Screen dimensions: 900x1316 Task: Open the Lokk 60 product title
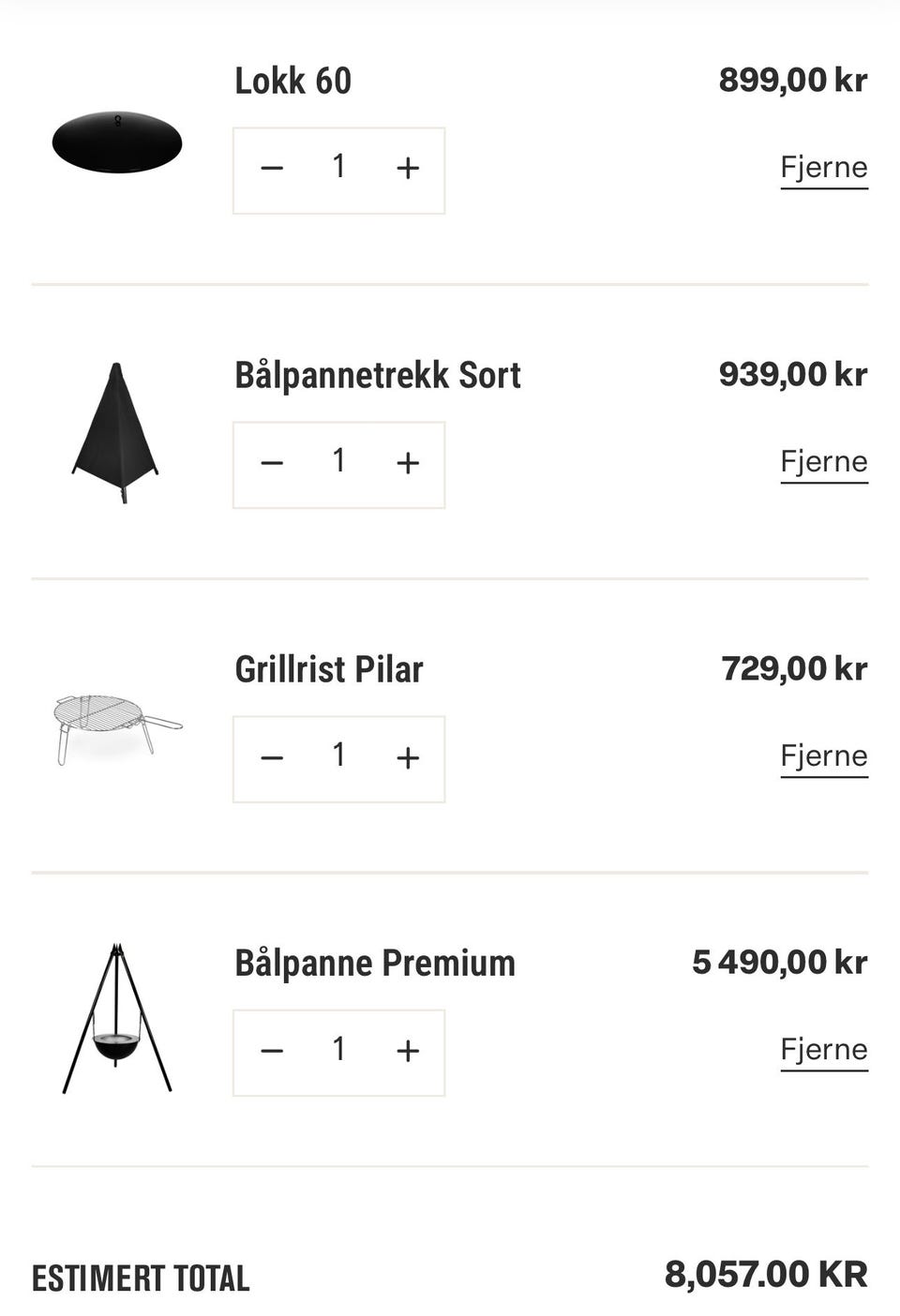[x=292, y=82]
